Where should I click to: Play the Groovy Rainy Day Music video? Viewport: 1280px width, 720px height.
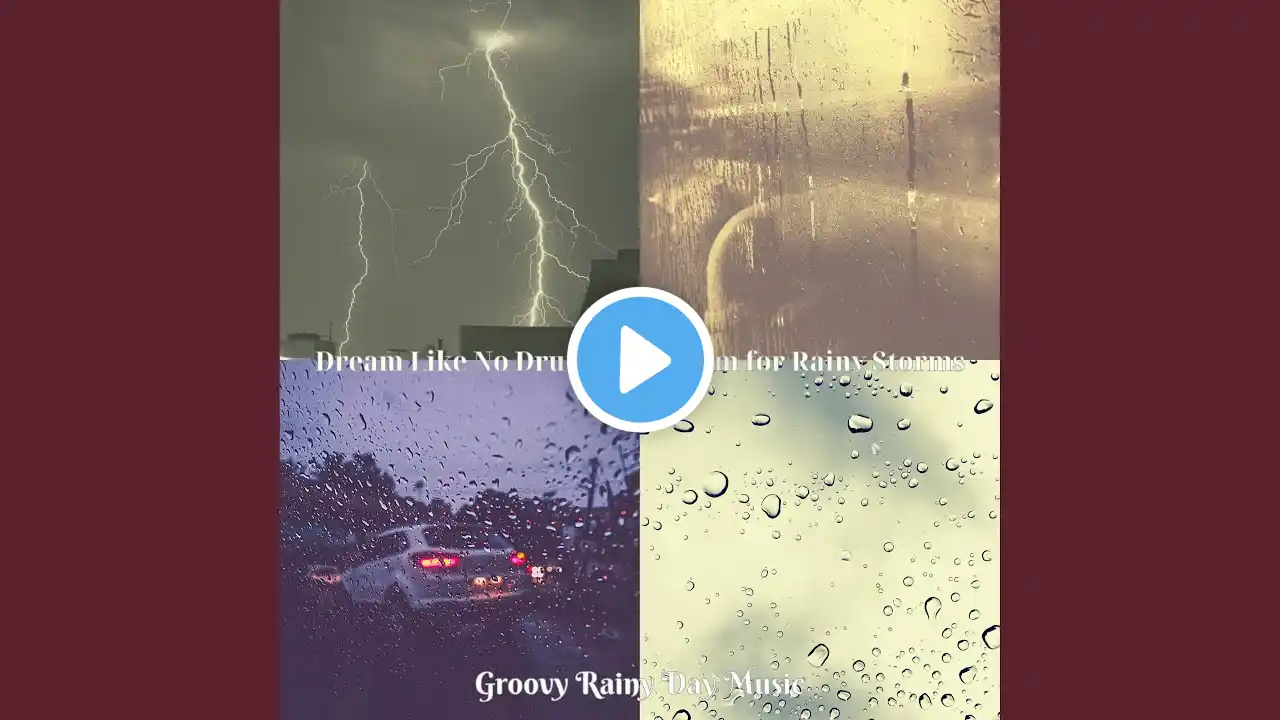640,360
